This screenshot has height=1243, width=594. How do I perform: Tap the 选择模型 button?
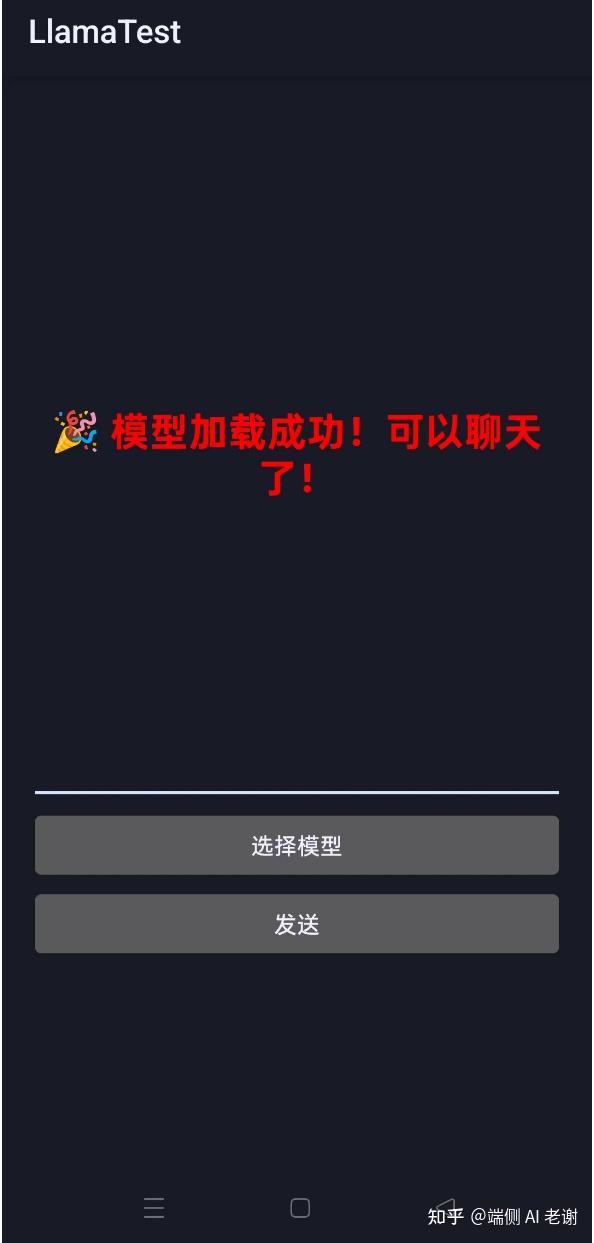[297, 845]
